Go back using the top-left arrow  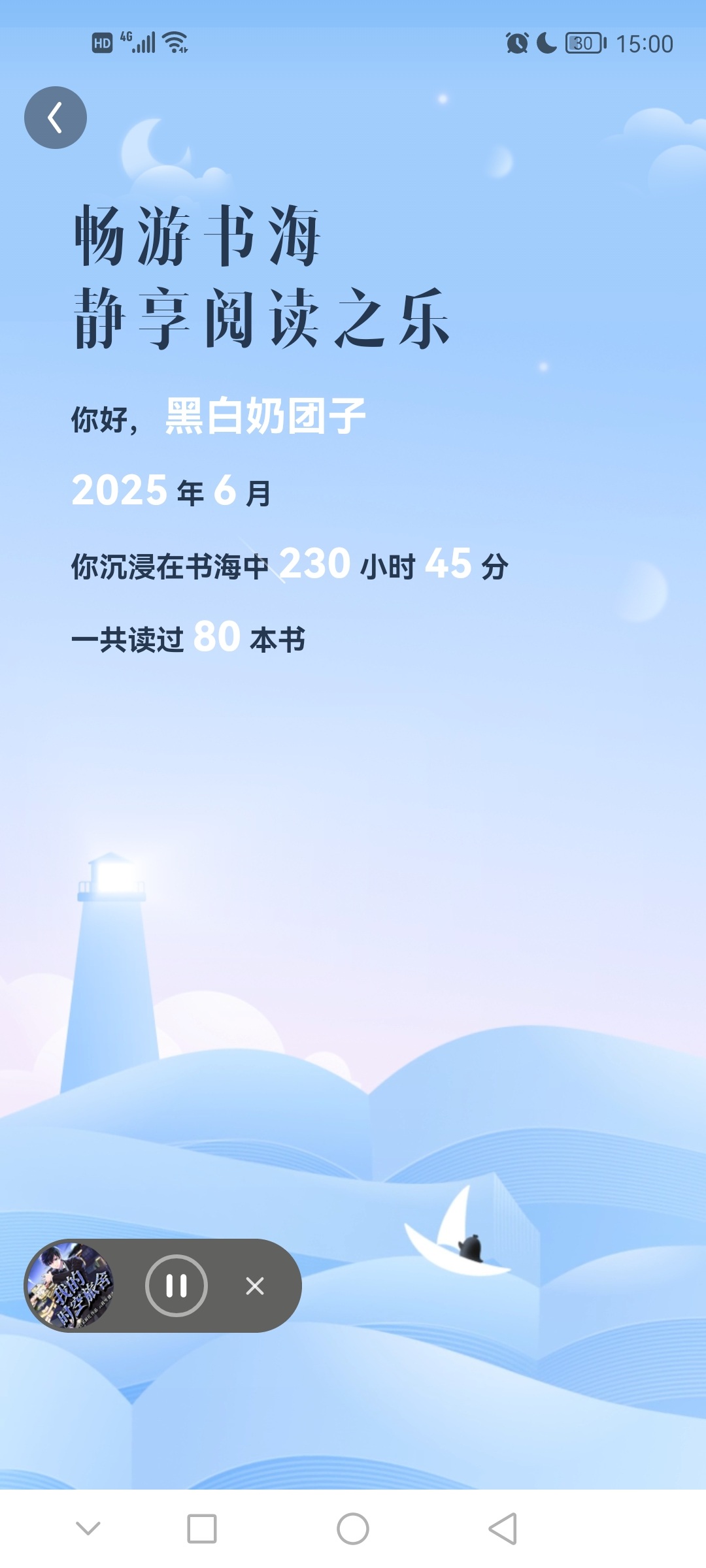point(56,118)
